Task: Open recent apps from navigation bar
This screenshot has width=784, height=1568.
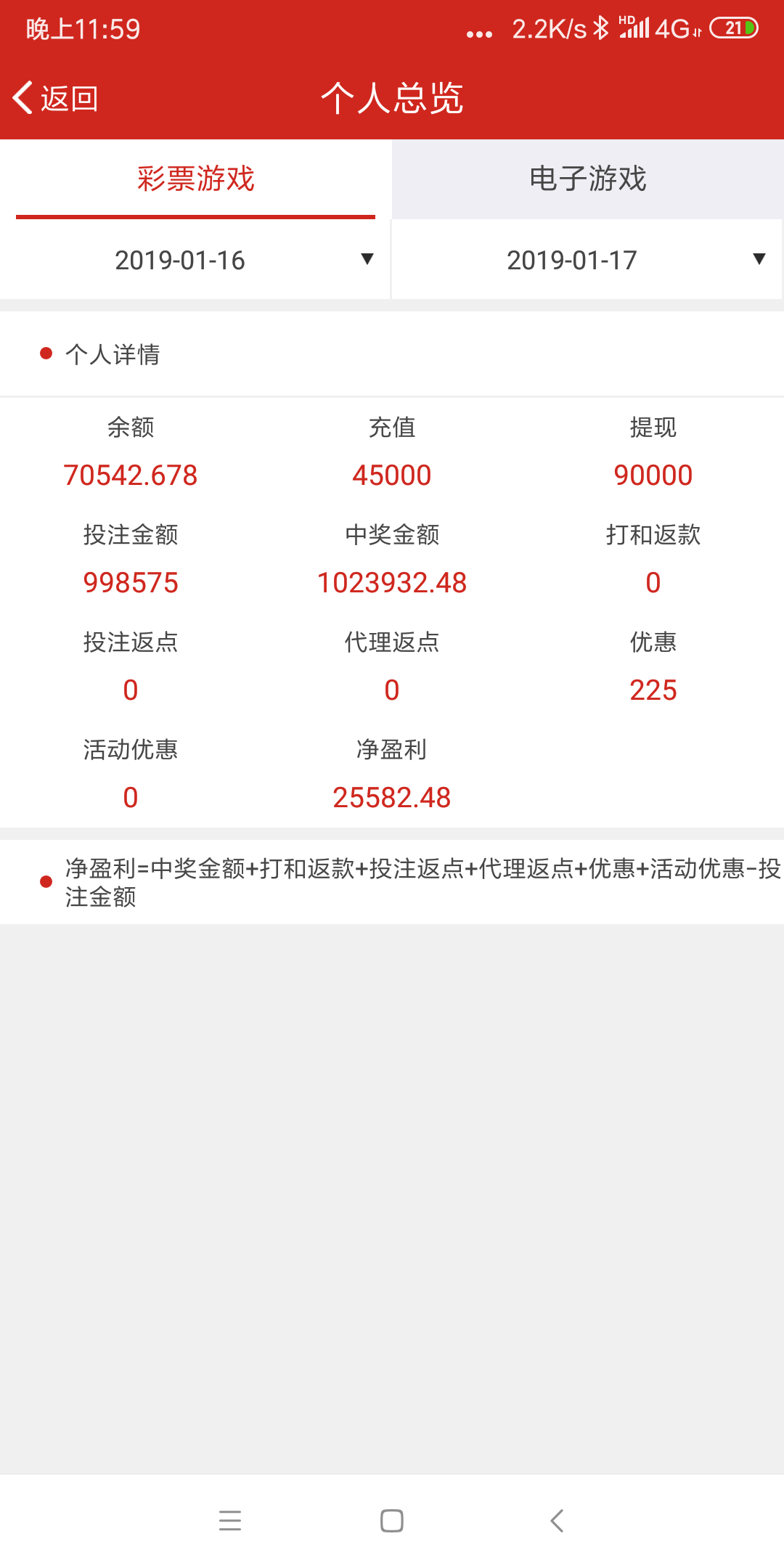Action: (x=230, y=1520)
